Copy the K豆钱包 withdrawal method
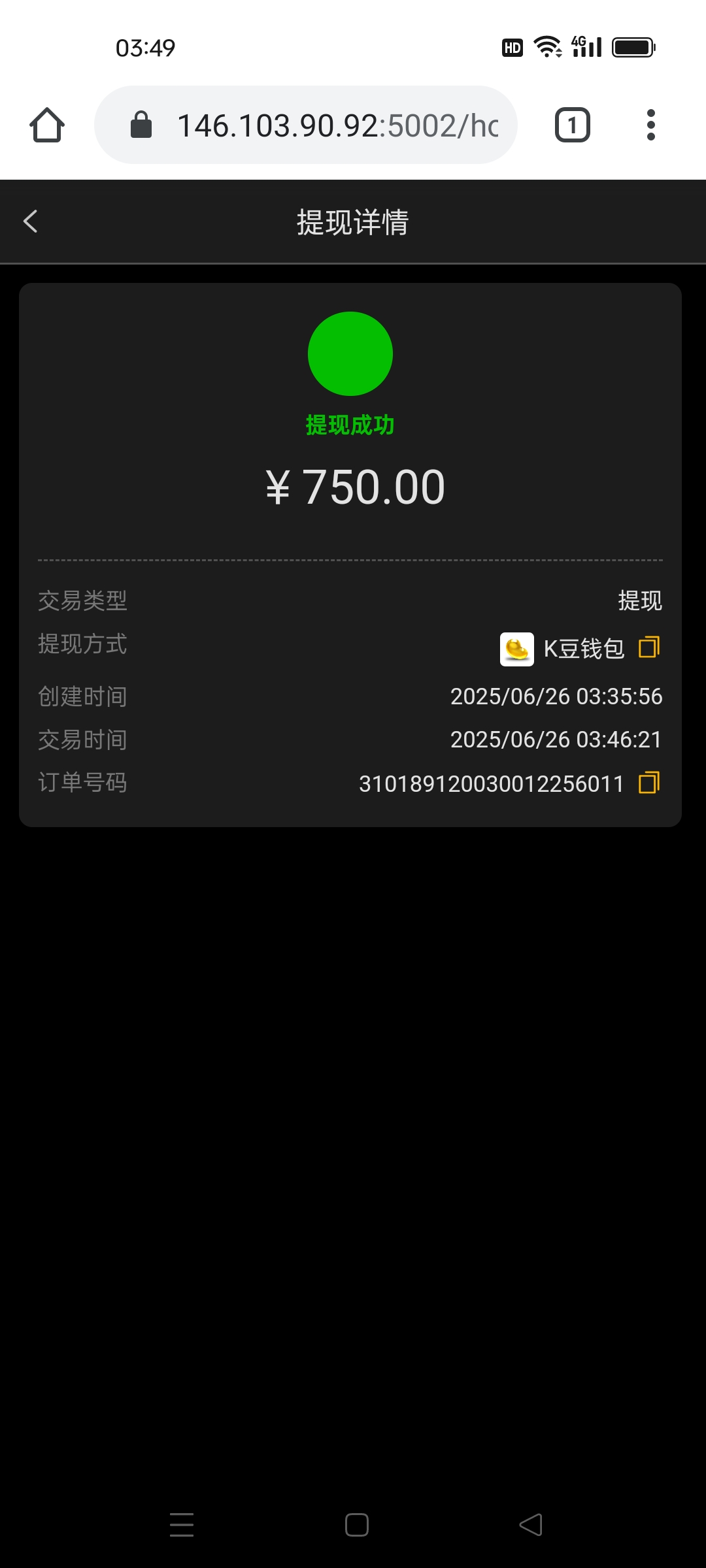Image resolution: width=706 pixels, height=1568 pixels. 649,647
